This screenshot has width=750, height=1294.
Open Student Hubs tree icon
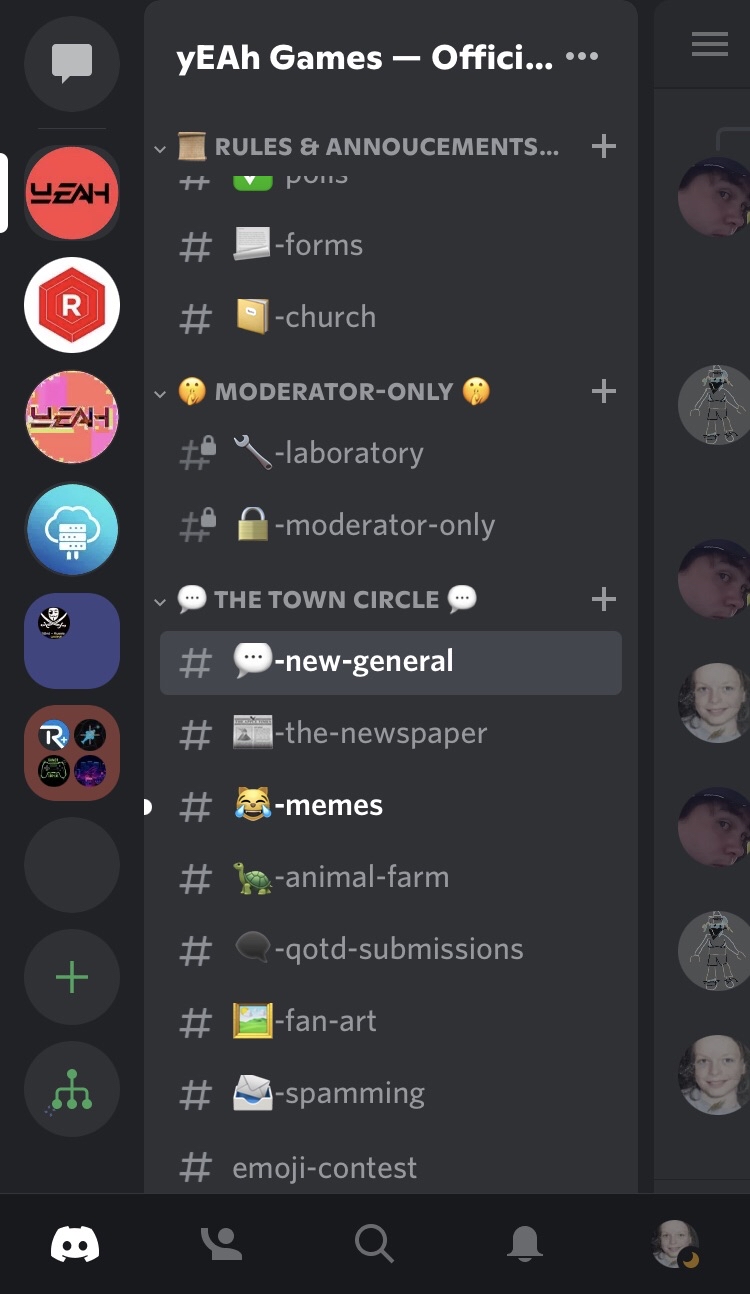coord(72,1089)
